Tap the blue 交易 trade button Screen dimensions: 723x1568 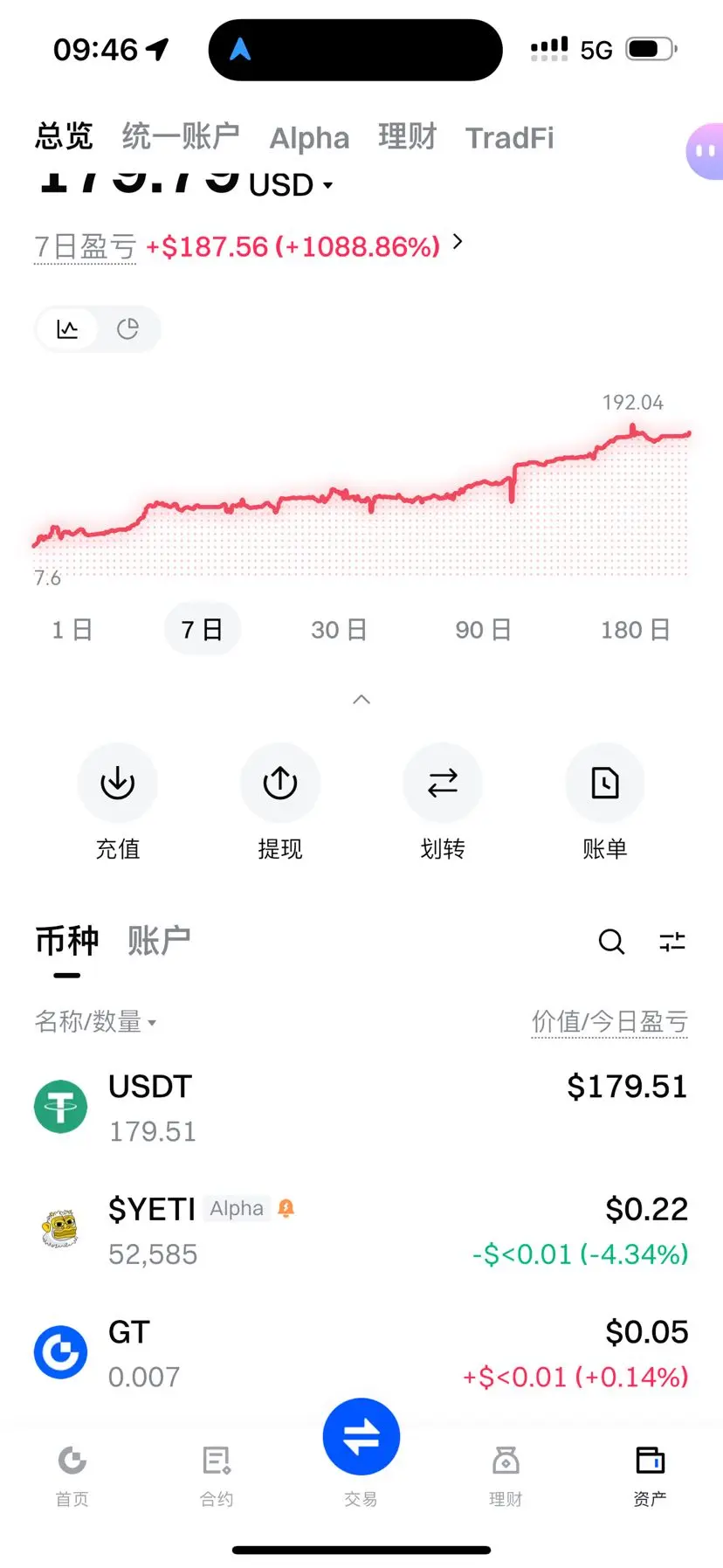coord(361,1437)
